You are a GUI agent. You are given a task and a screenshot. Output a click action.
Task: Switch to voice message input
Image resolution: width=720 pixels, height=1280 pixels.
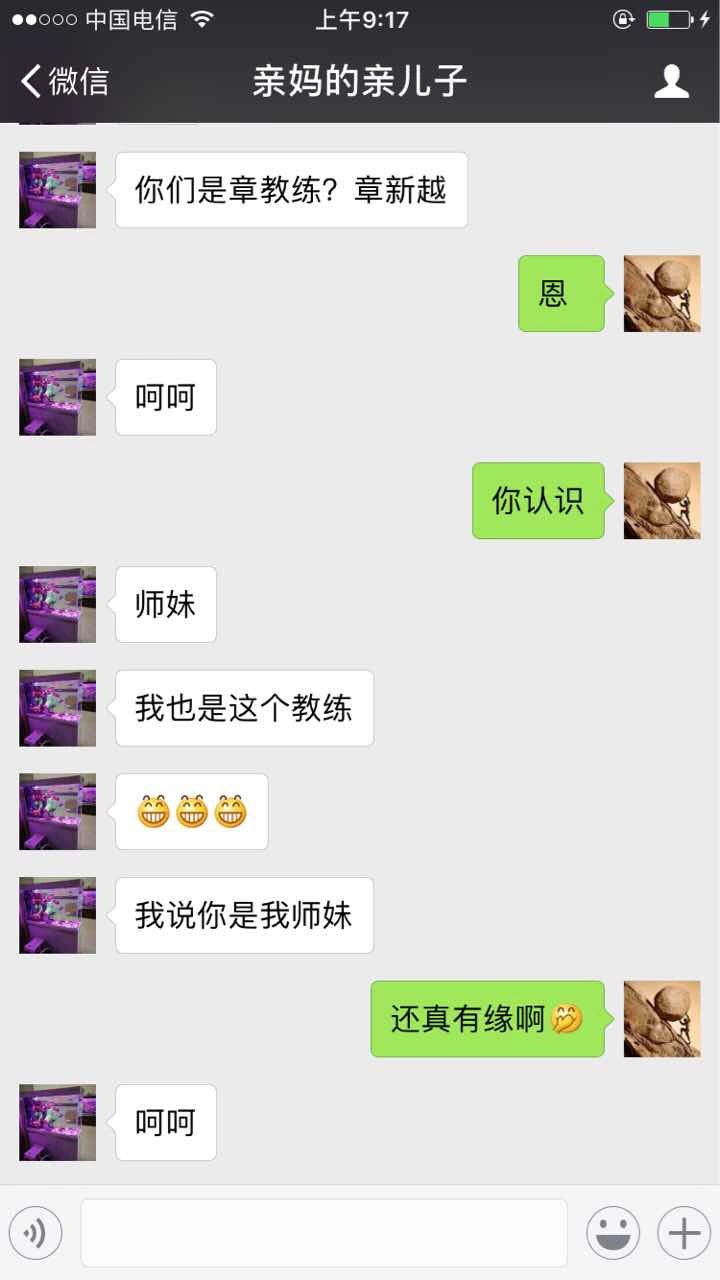point(35,1233)
